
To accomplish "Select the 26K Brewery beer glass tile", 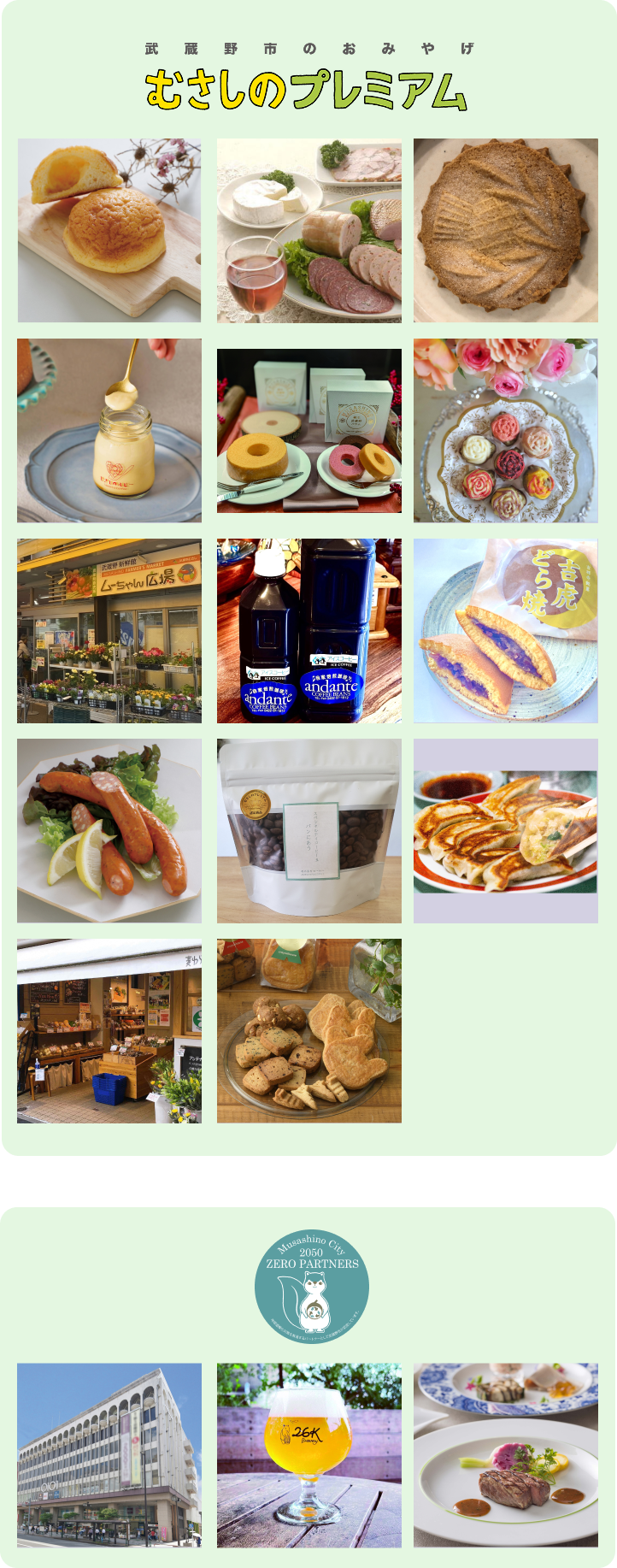I will [308, 1454].
